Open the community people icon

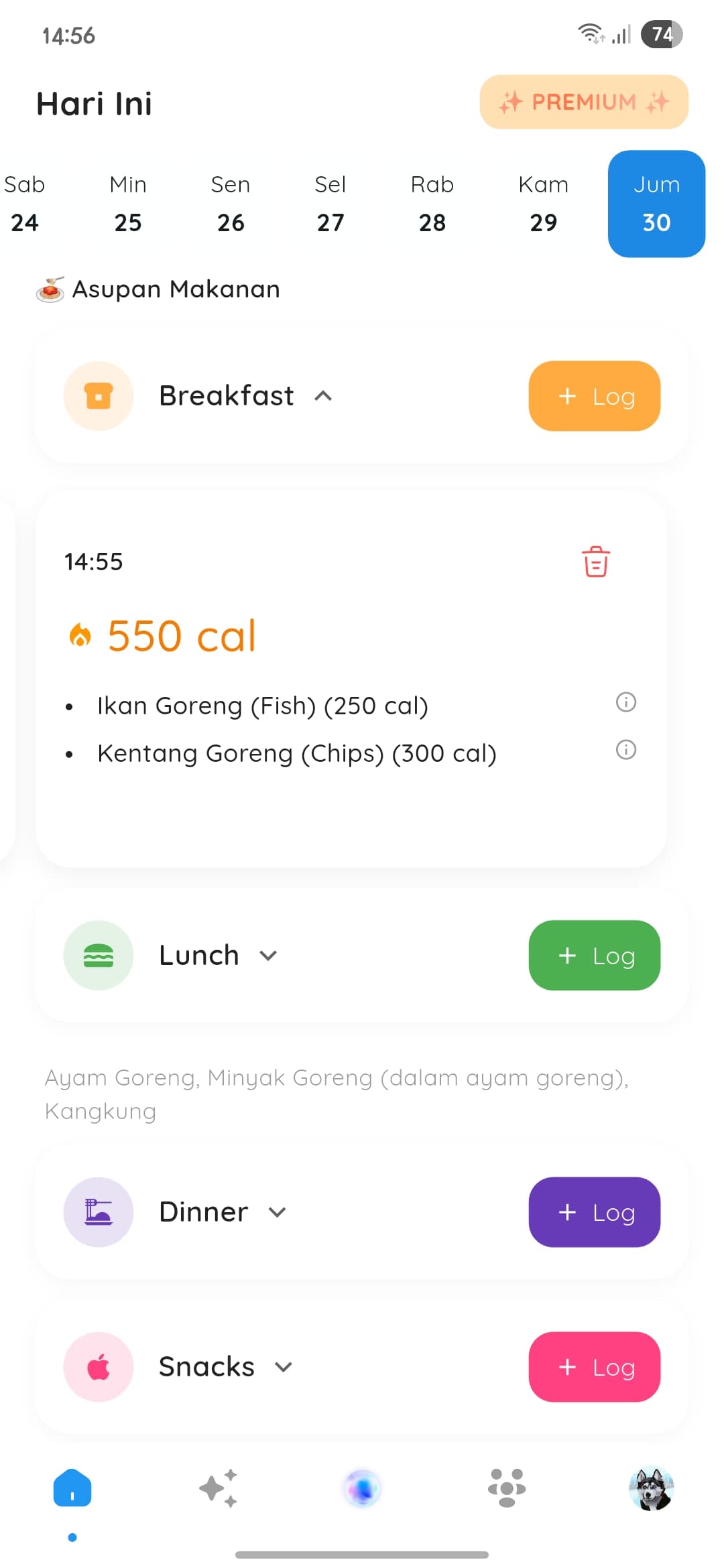click(x=507, y=1488)
